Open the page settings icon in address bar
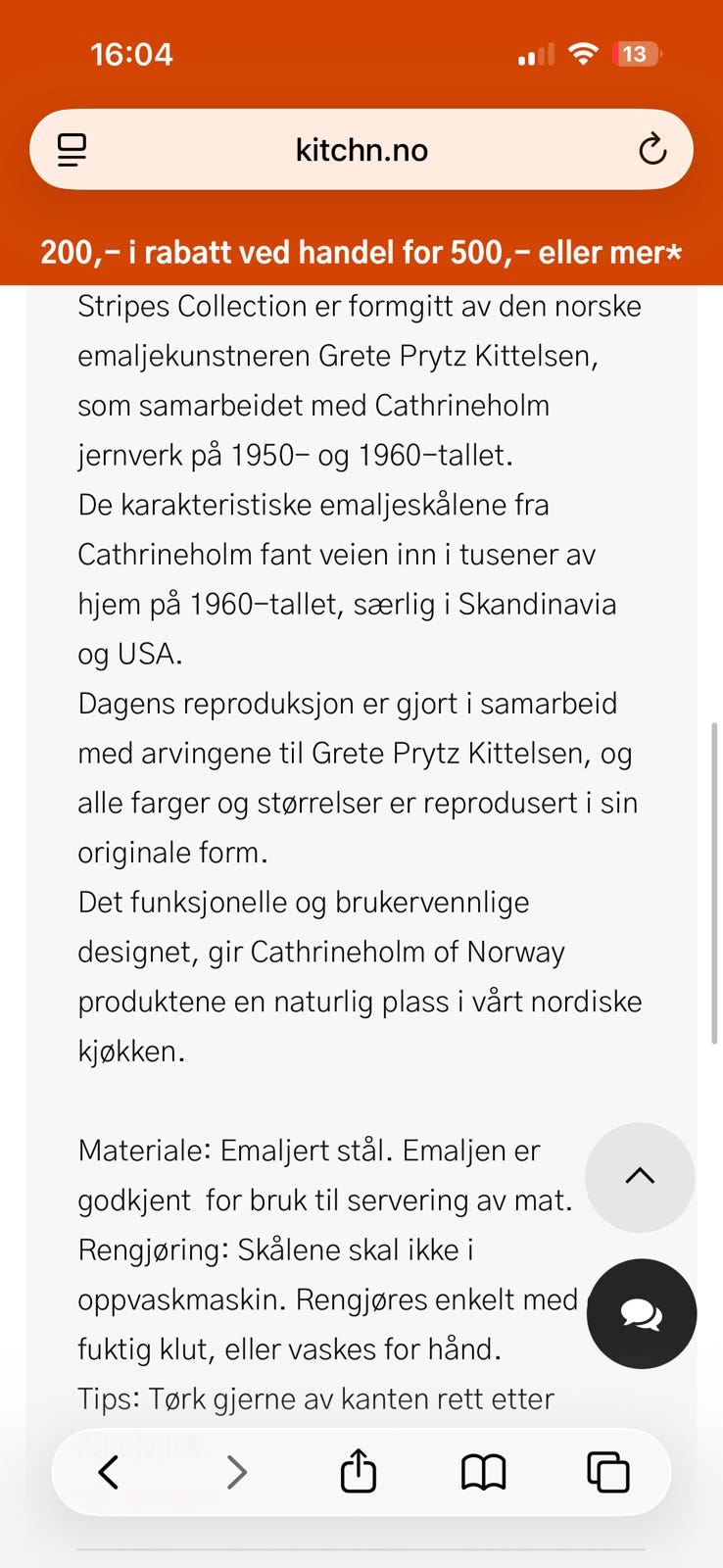 72,149
